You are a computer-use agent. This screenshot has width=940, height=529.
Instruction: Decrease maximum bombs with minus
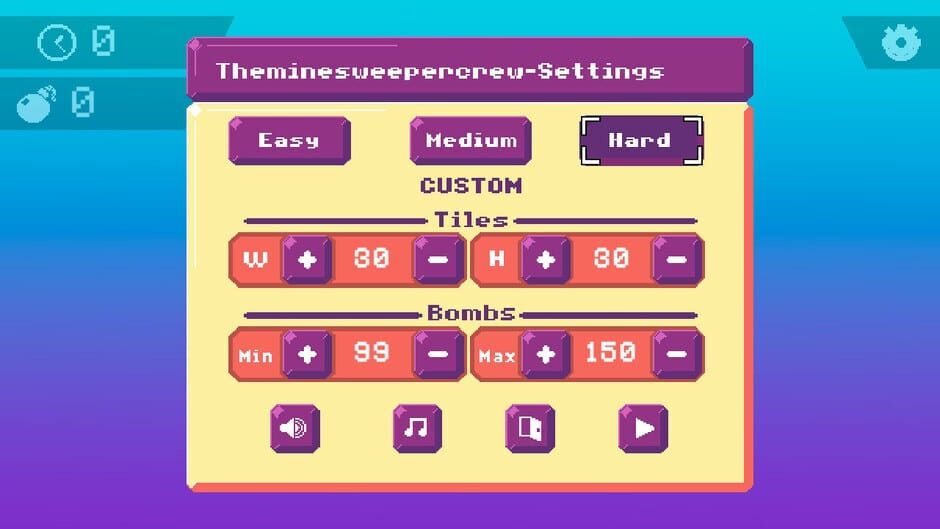click(x=677, y=354)
